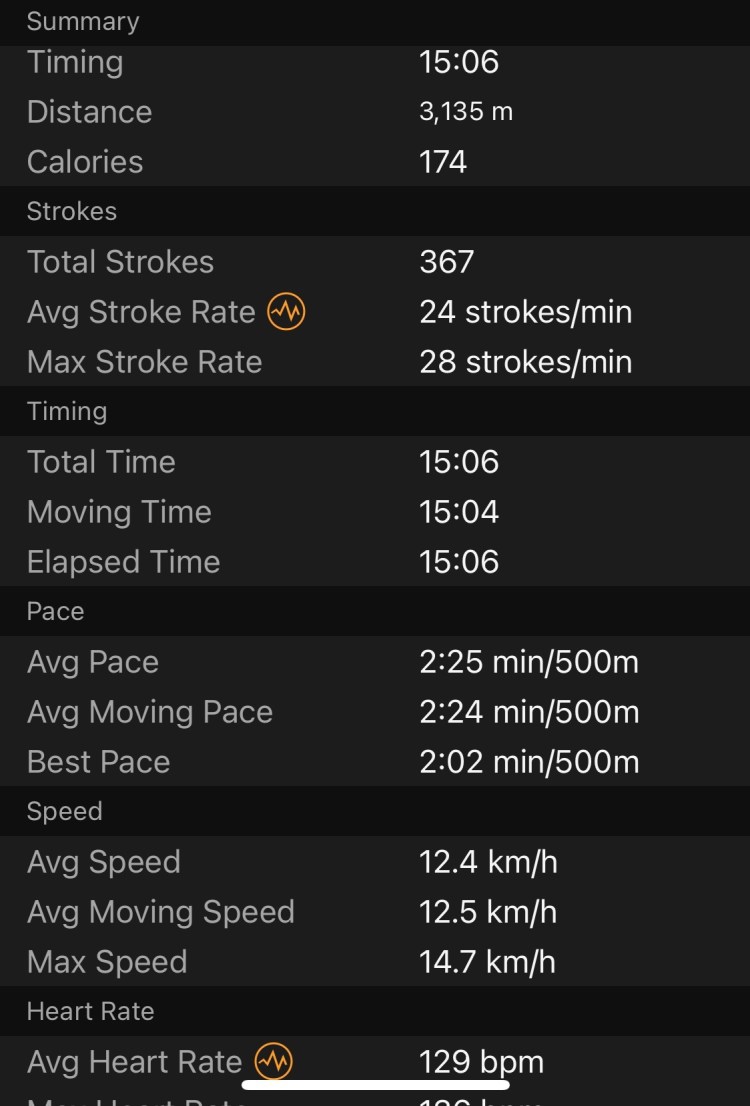Open the Avg Stroke Rate chart icon
Image resolution: width=750 pixels, height=1106 pixels.
[x=286, y=312]
